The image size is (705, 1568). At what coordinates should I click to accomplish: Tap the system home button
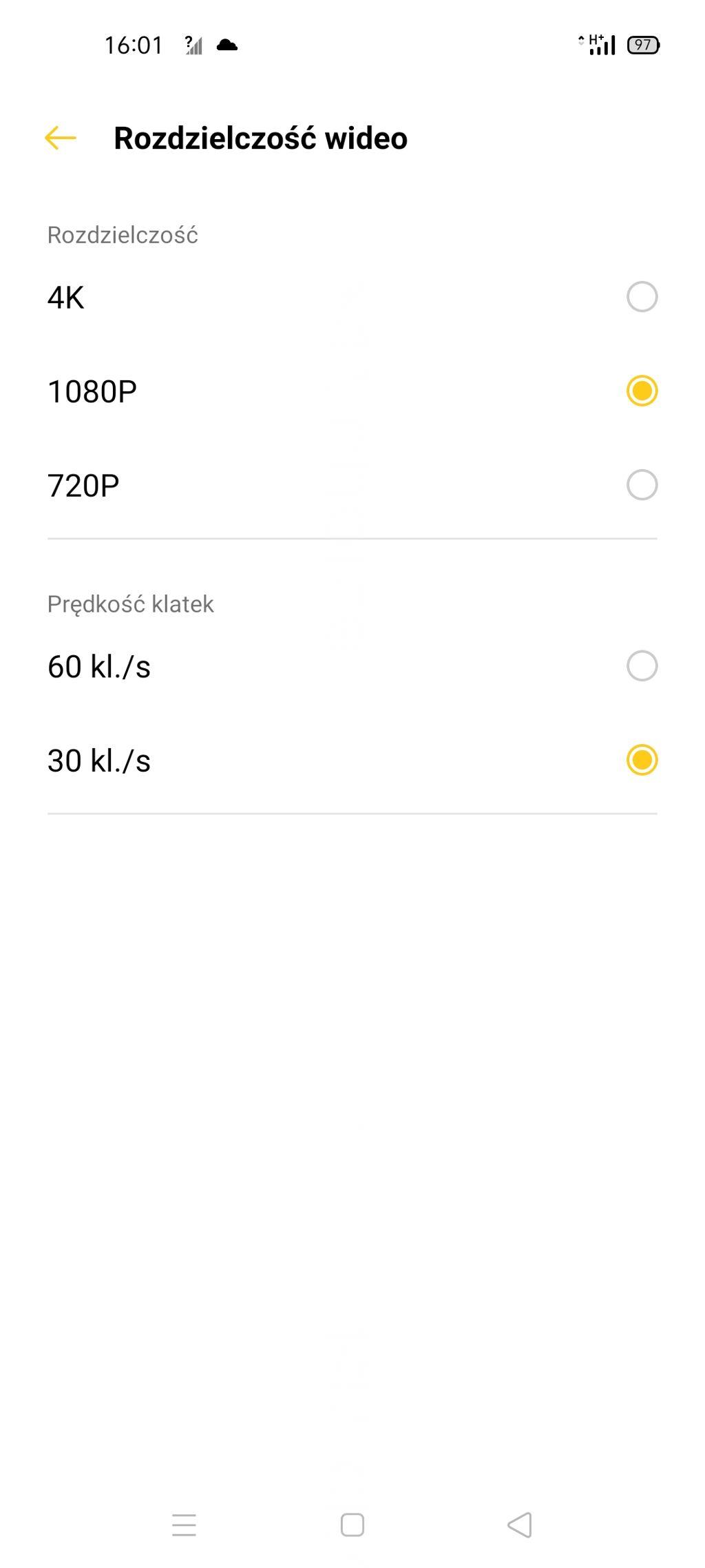click(352, 1525)
